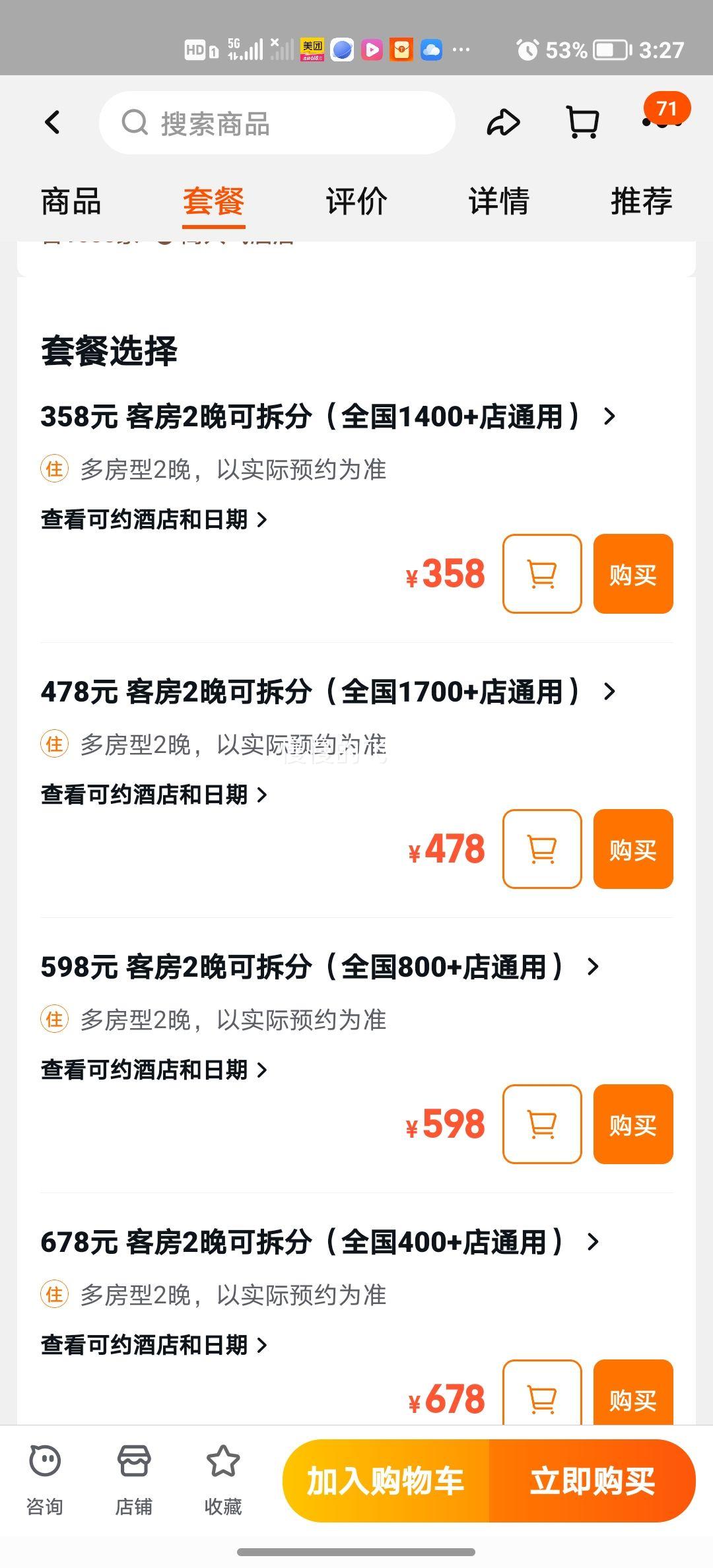
Task: Add the ¥358 package to cart
Action: (542, 573)
